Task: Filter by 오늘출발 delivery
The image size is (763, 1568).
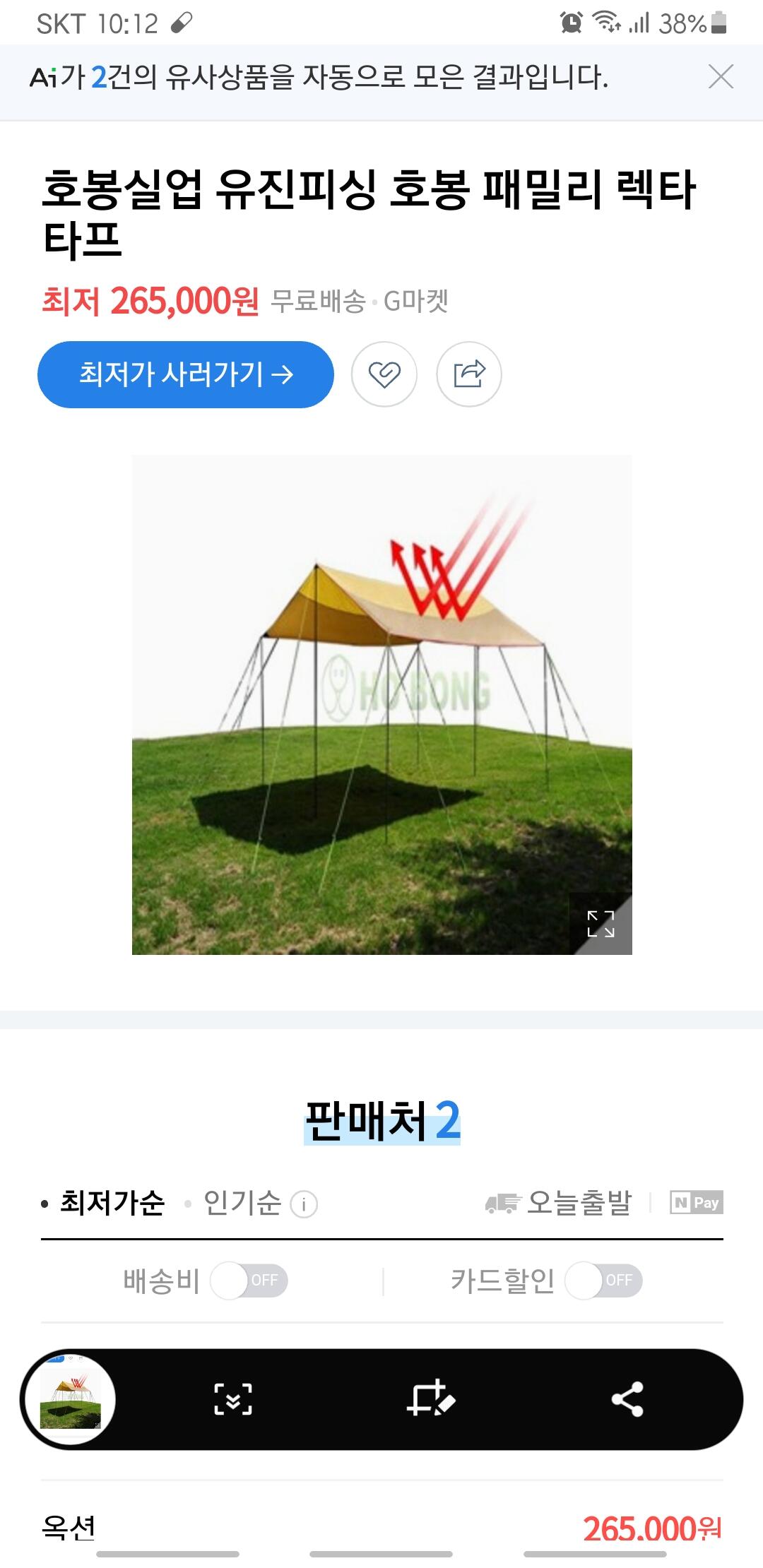Action: [x=558, y=1202]
